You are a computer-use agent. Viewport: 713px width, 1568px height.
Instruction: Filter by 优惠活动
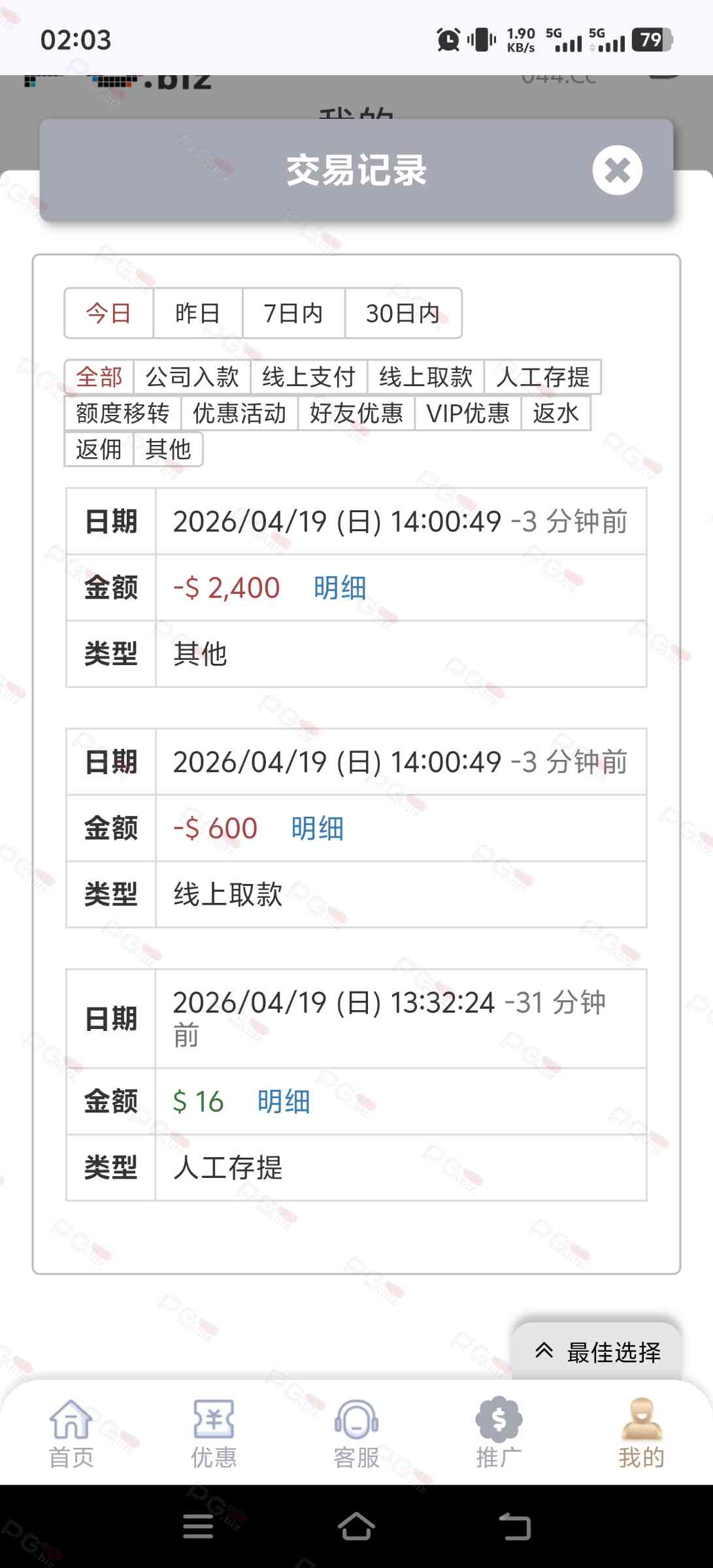point(239,413)
